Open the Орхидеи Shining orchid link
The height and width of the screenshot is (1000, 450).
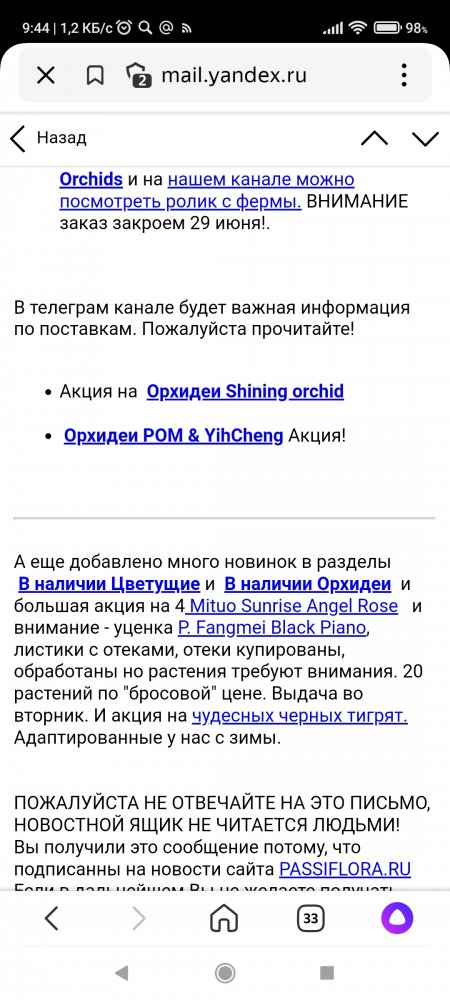pos(245,391)
